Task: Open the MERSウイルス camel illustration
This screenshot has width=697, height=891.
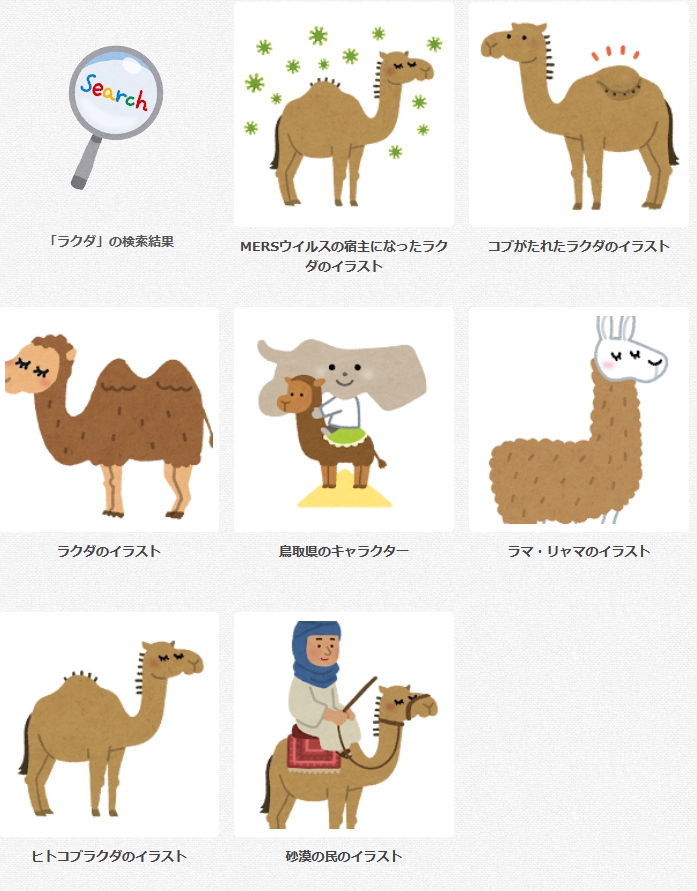Action: point(343,115)
